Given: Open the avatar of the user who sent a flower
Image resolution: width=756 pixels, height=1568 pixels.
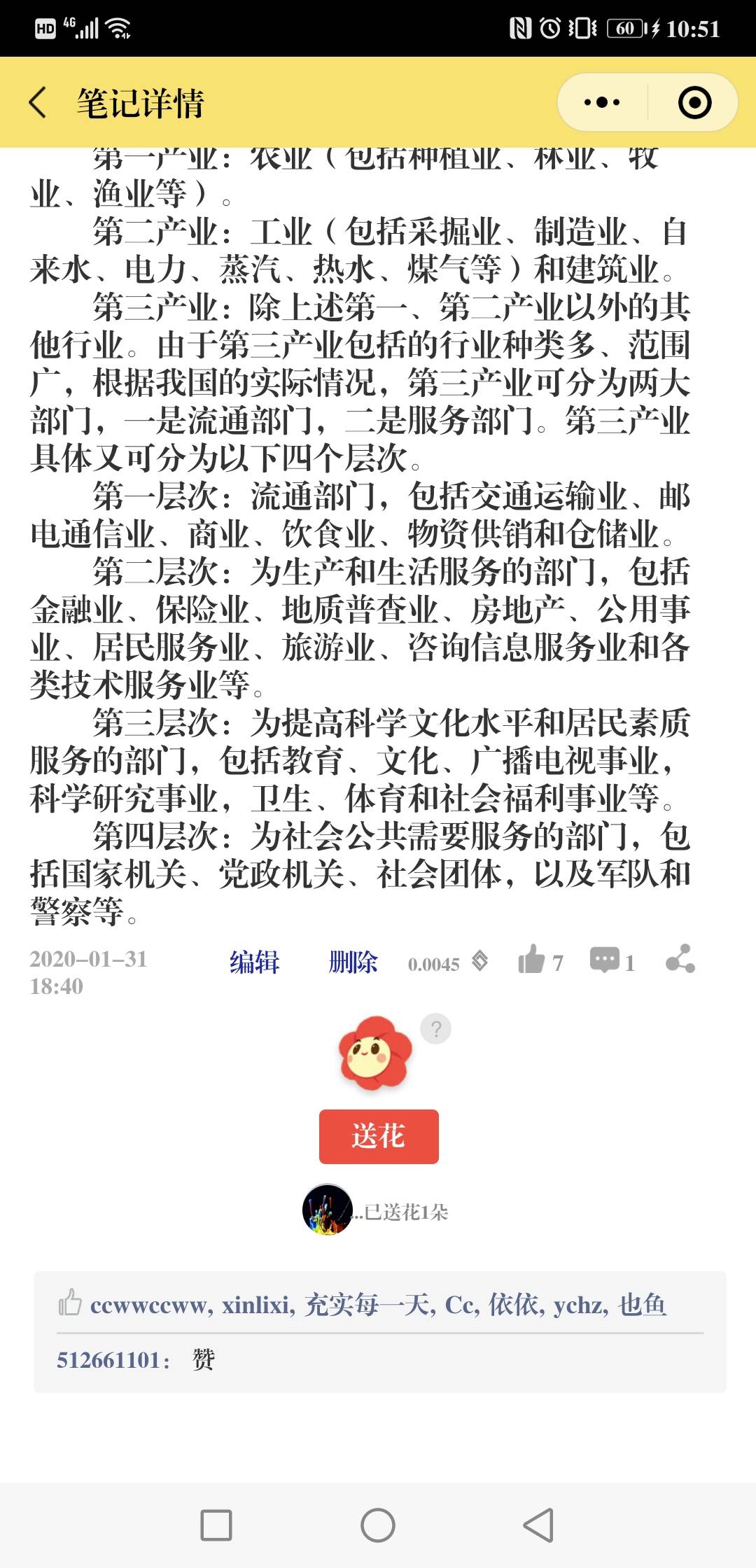Looking at the screenshot, I should tap(327, 1210).
